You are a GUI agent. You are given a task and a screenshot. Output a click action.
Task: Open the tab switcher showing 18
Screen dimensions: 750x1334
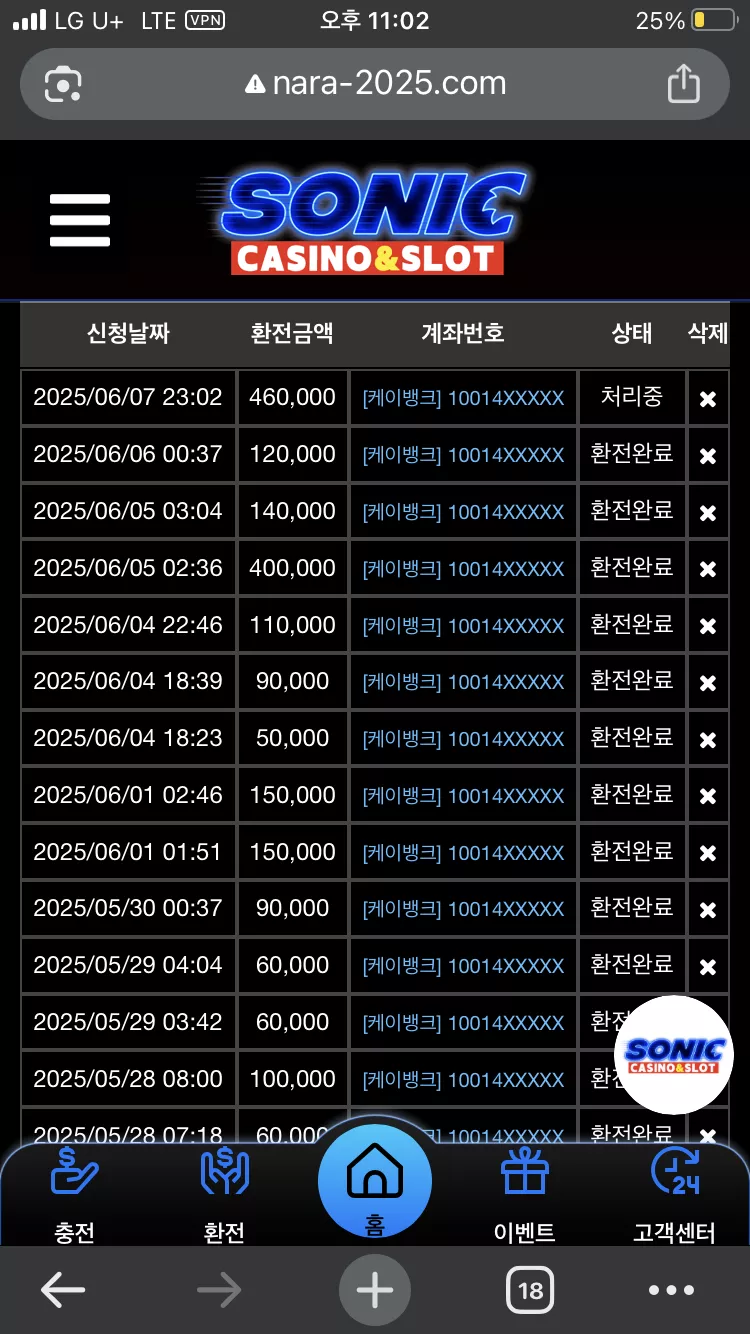[x=530, y=1290]
